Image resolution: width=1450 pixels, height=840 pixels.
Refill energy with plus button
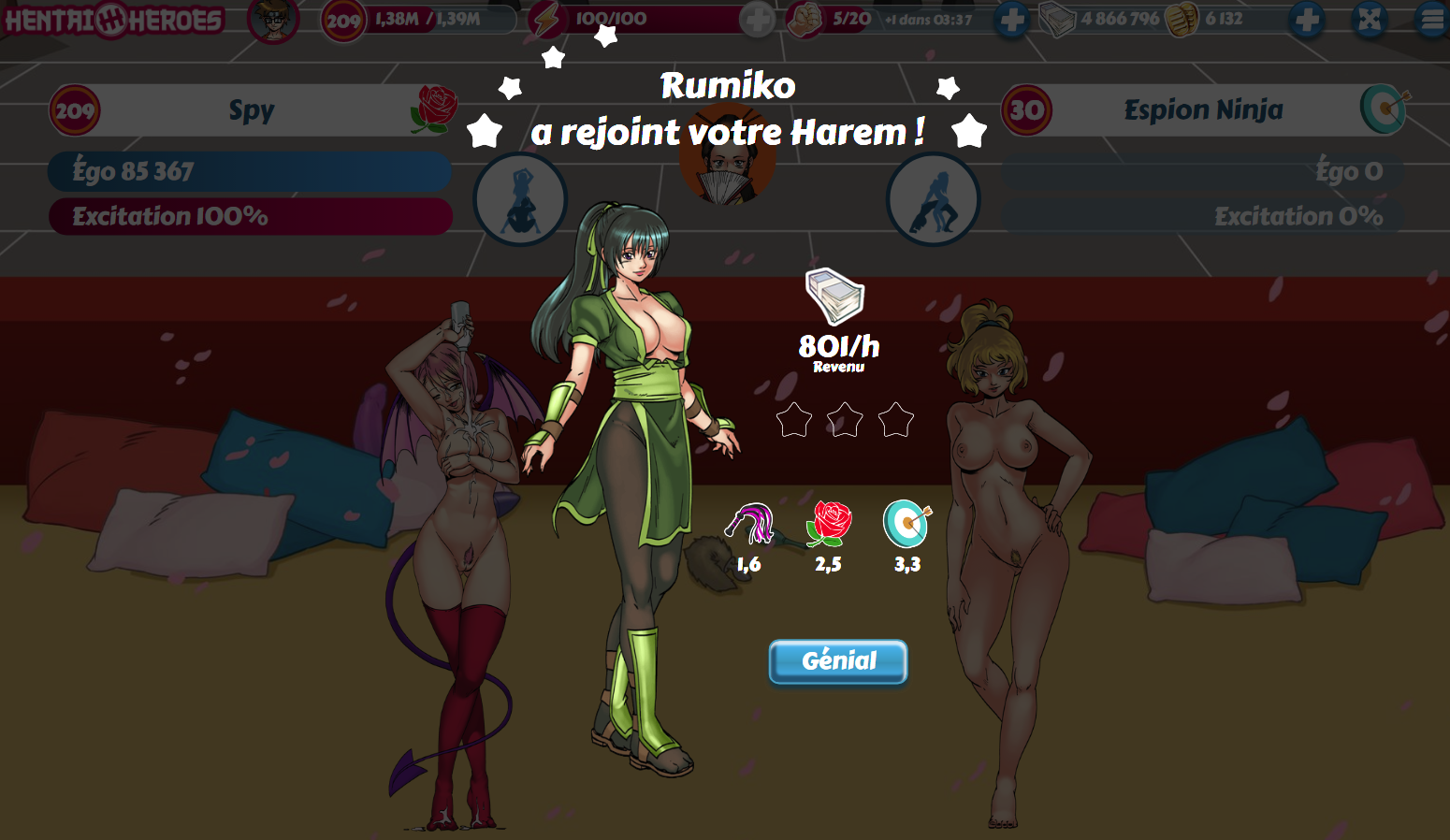tap(757, 20)
